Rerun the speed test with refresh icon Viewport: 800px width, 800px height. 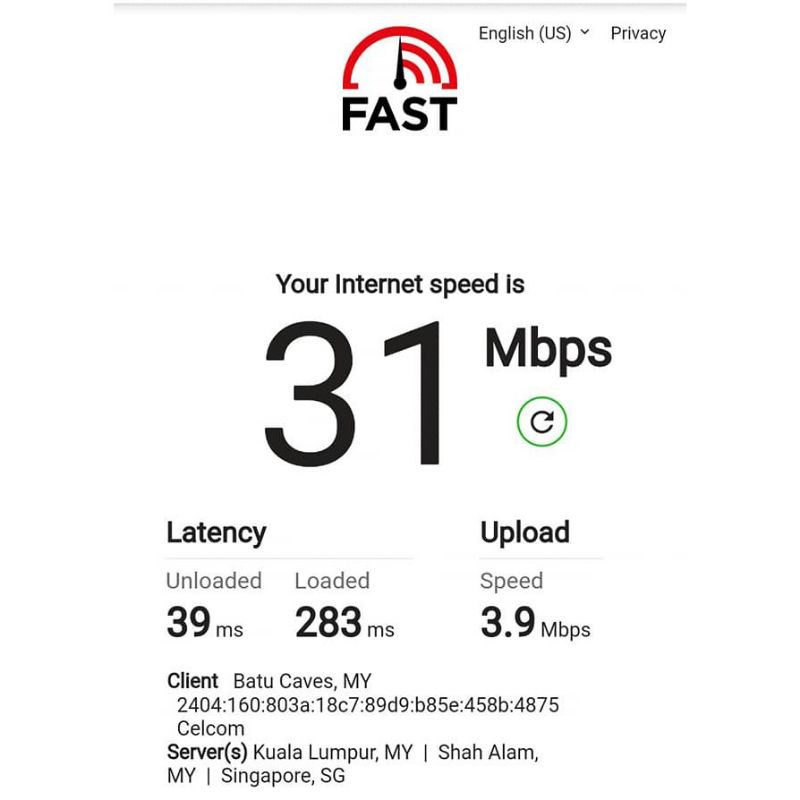(542, 422)
